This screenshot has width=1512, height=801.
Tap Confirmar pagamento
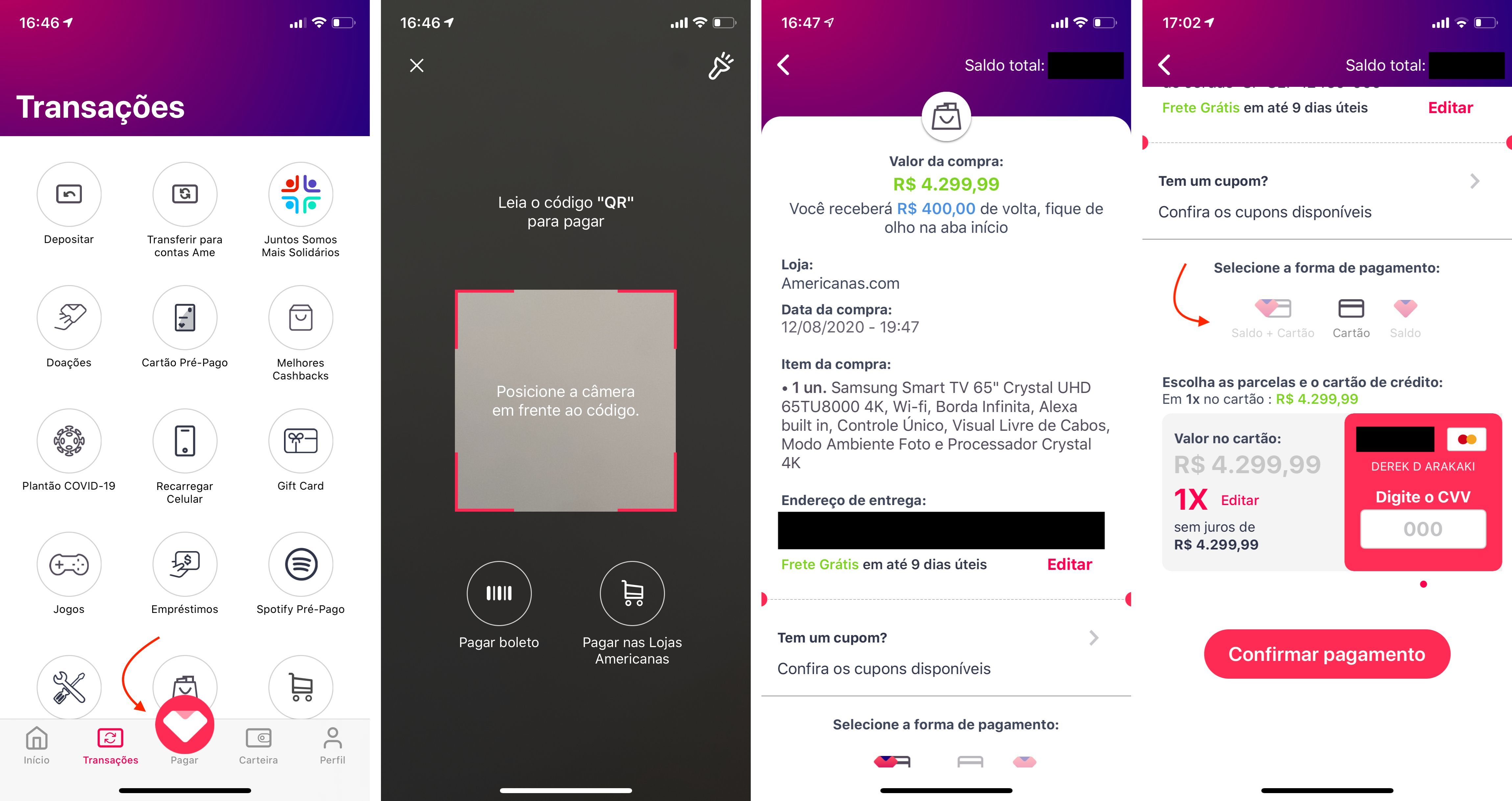pos(1327,654)
